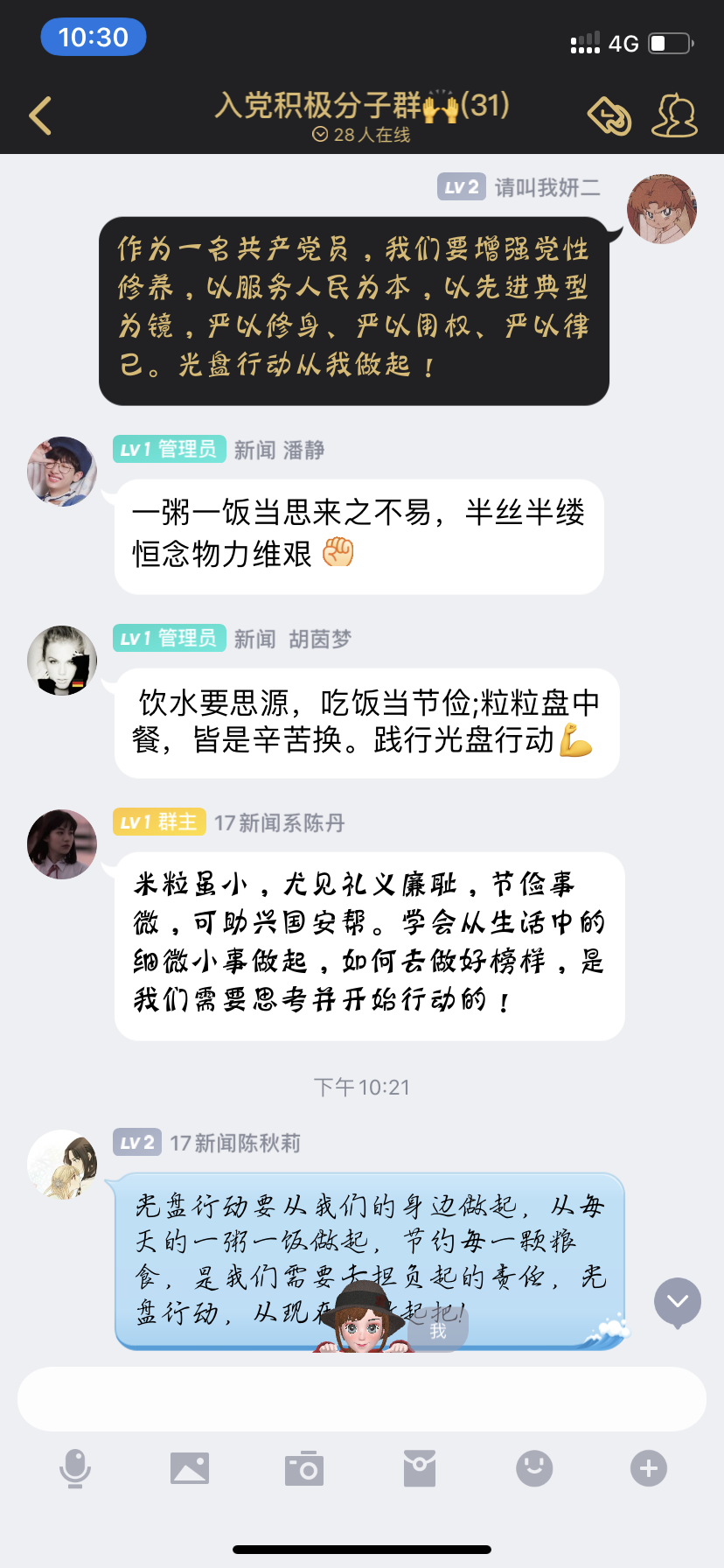Jump to latest messages arrow
Image resolution: width=724 pixels, height=1568 pixels.
pos(678,1302)
